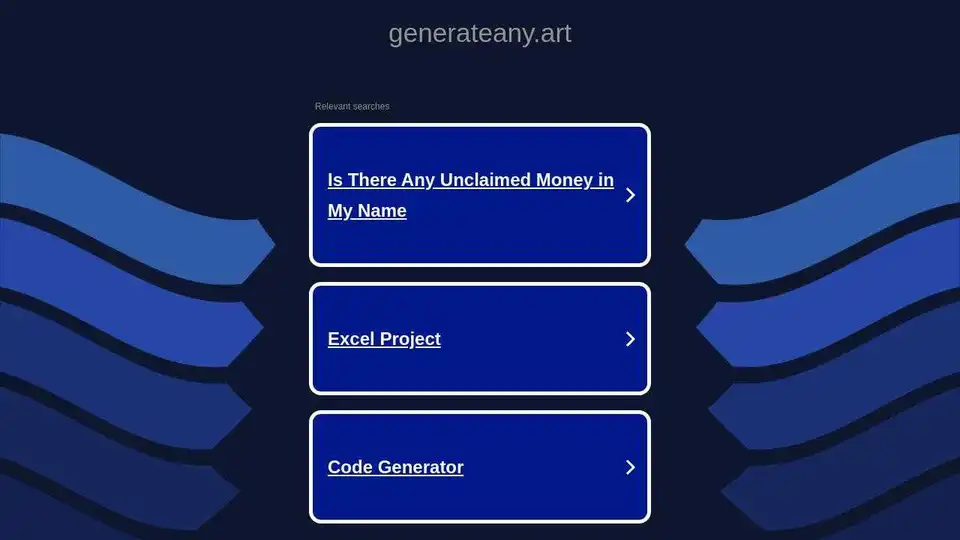This screenshot has width=960, height=540.
Task: Select the Code Generator search link
Action: pyautogui.click(x=396, y=467)
